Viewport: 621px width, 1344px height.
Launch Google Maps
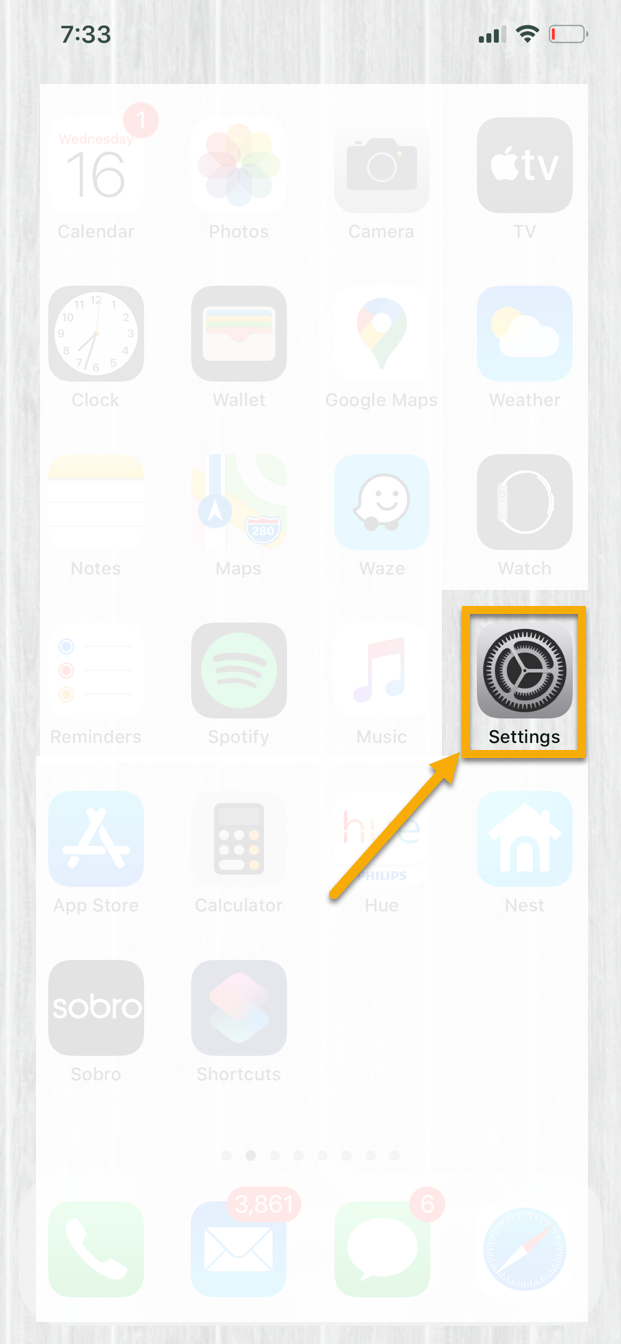coord(381,334)
